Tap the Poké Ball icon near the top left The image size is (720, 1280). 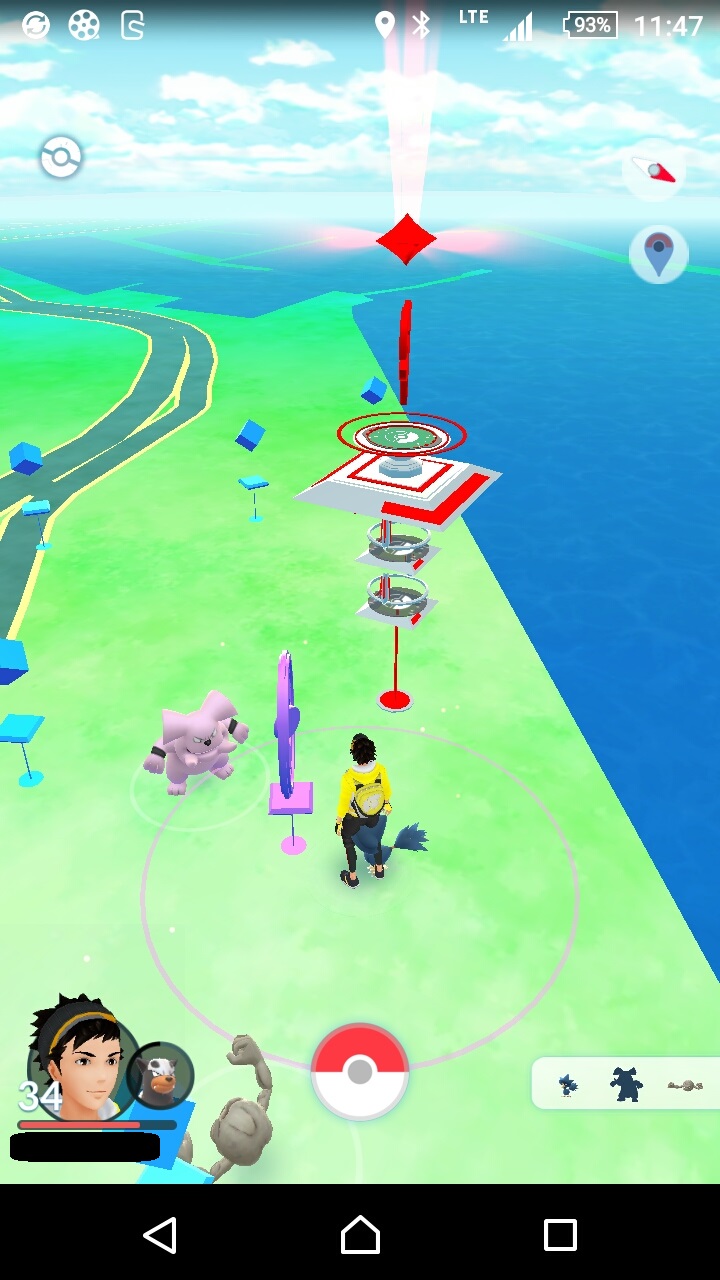tap(61, 158)
